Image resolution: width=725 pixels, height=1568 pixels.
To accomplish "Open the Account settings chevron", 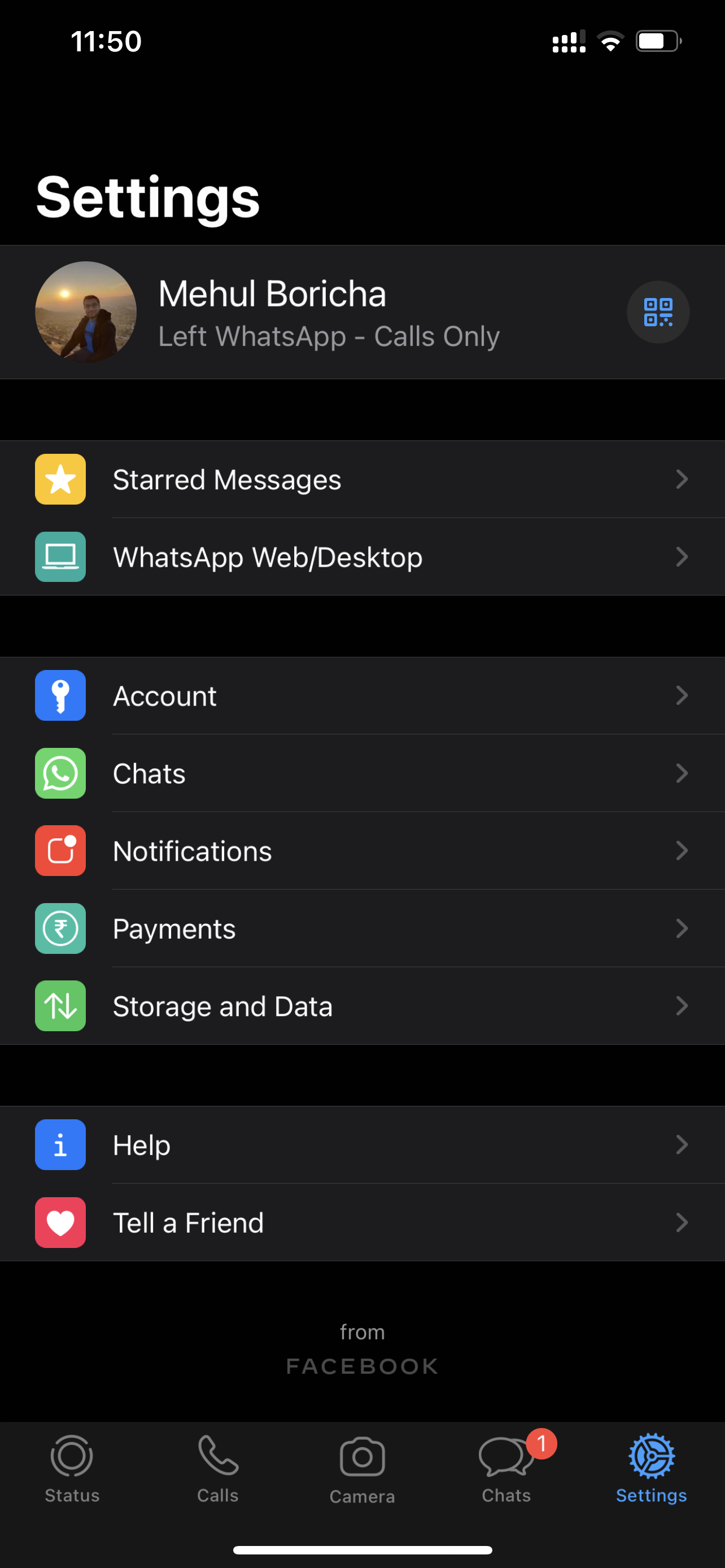I will 682,696.
